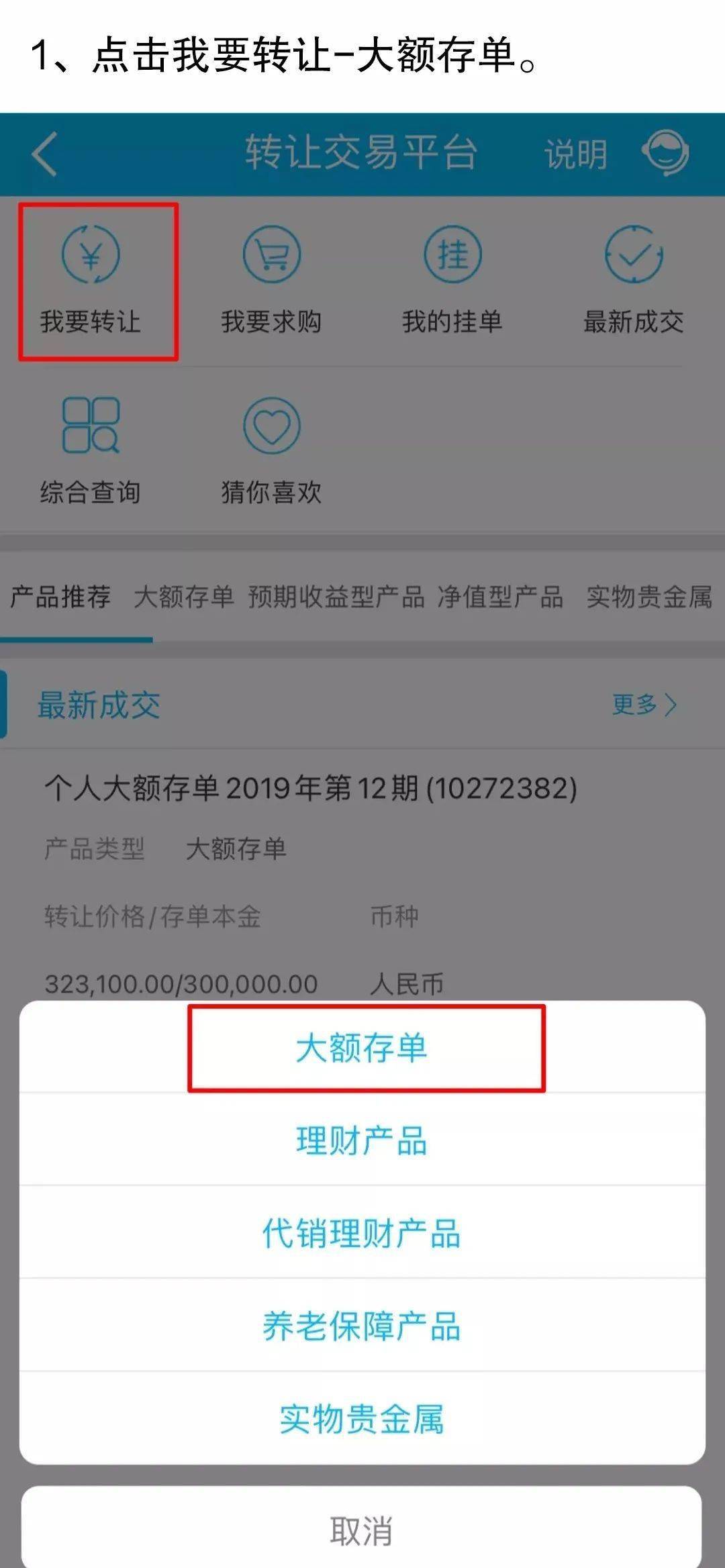This screenshot has height=1568, width=725.
Task: Choose the 理财产品 option
Action: tap(362, 1140)
